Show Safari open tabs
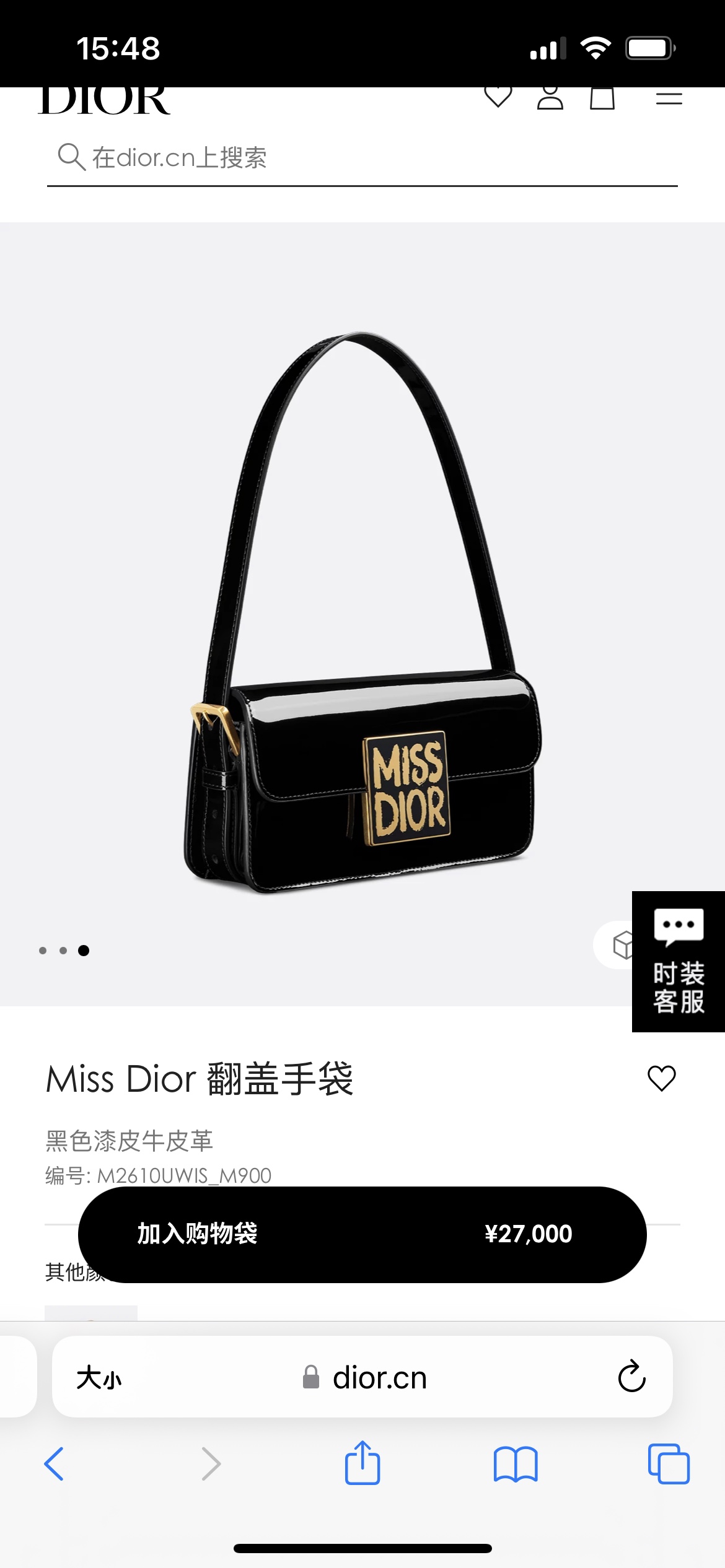The image size is (725, 1568). click(x=668, y=1464)
